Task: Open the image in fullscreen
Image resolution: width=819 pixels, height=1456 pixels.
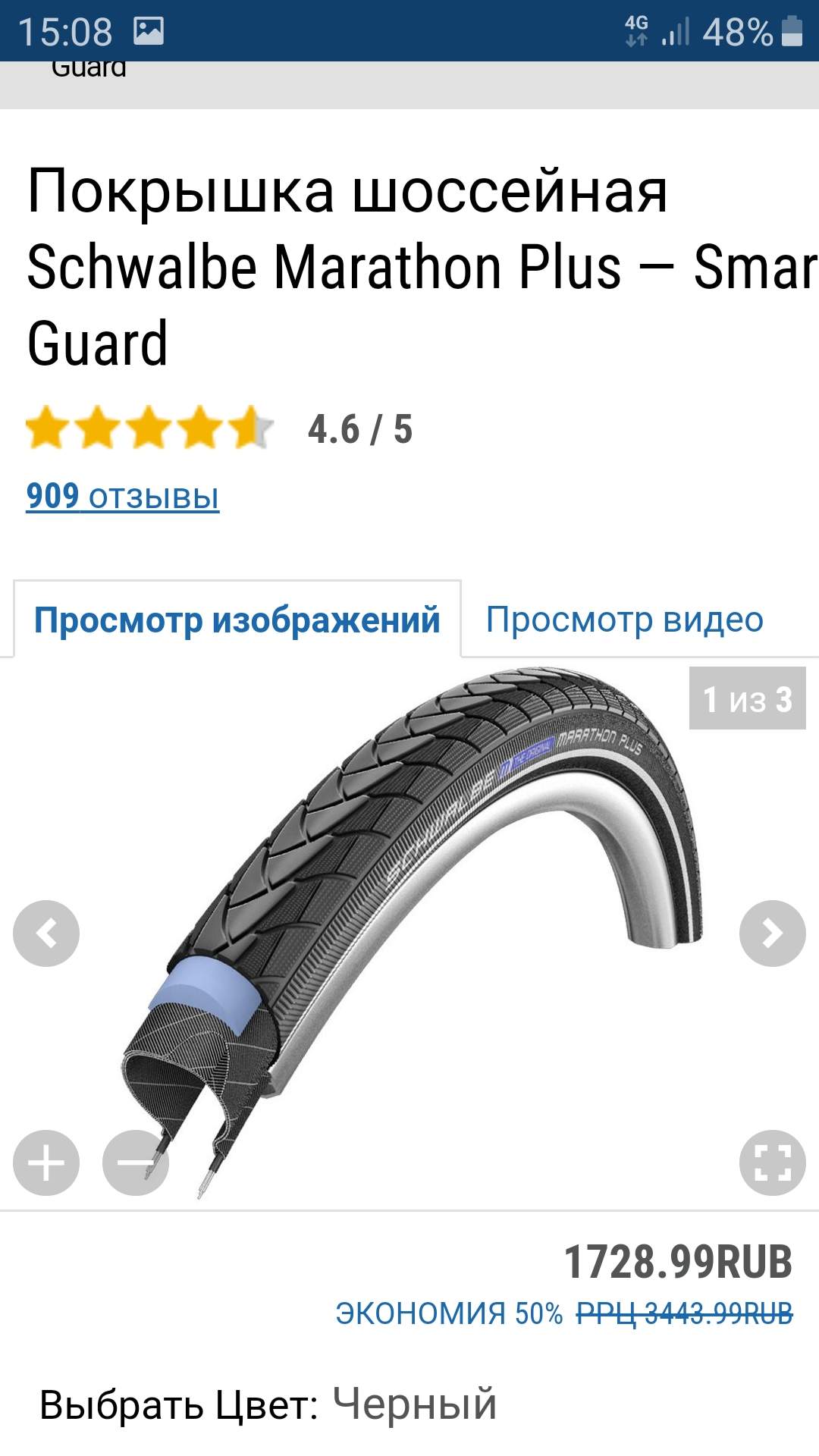Action: click(772, 1163)
